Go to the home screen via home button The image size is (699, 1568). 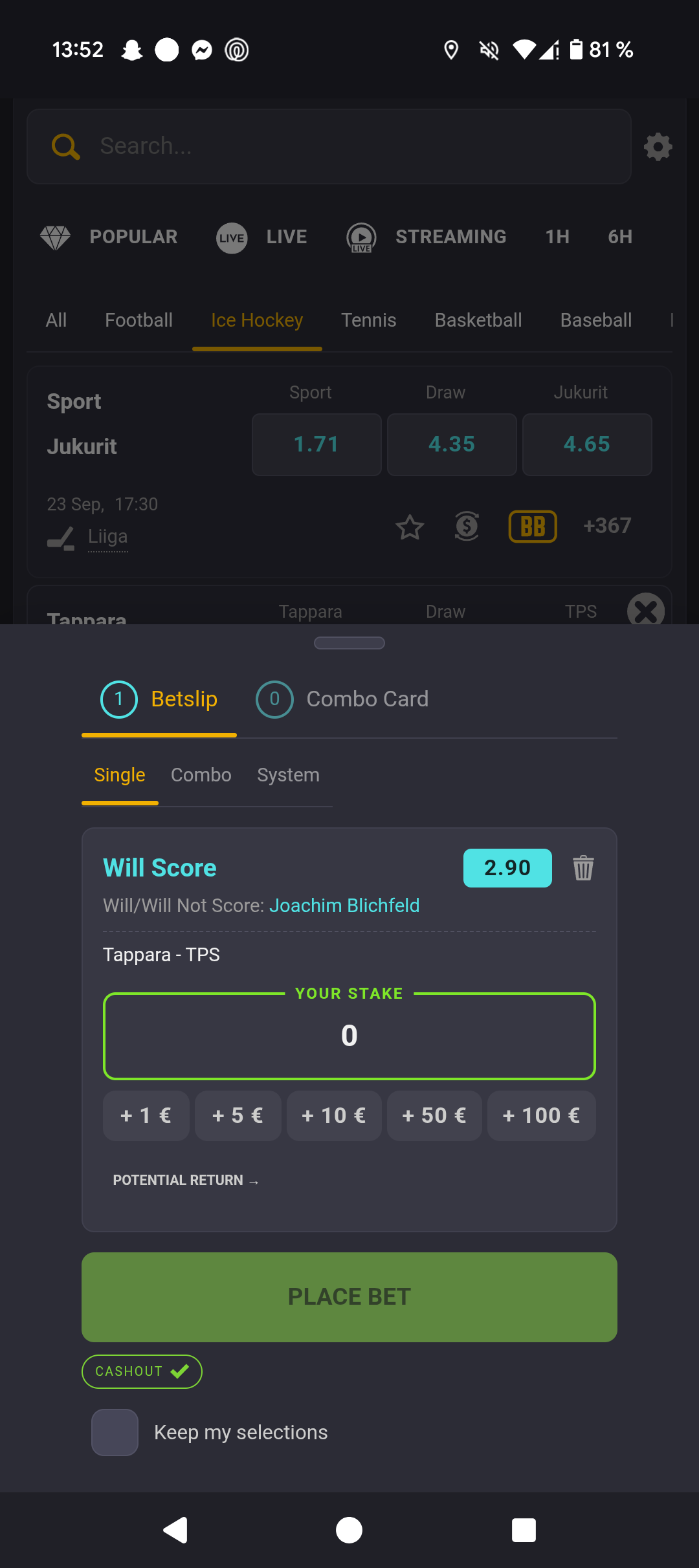pyautogui.click(x=349, y=1530)
